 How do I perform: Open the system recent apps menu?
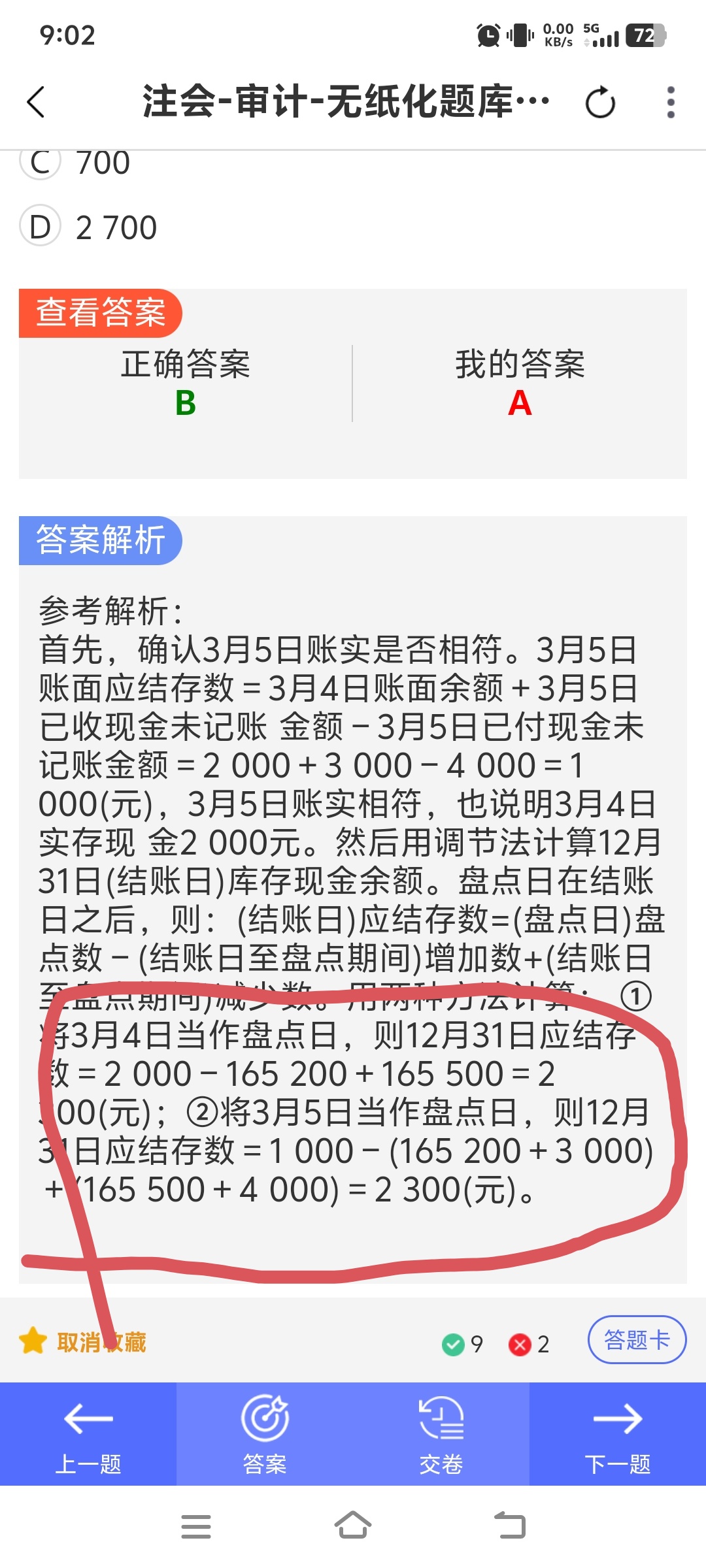coord(196,1527)
